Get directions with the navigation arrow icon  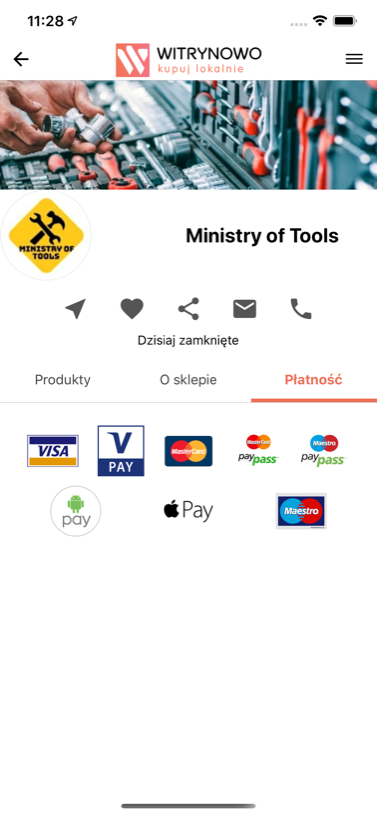pyautogui.click(x=76, y=309)
